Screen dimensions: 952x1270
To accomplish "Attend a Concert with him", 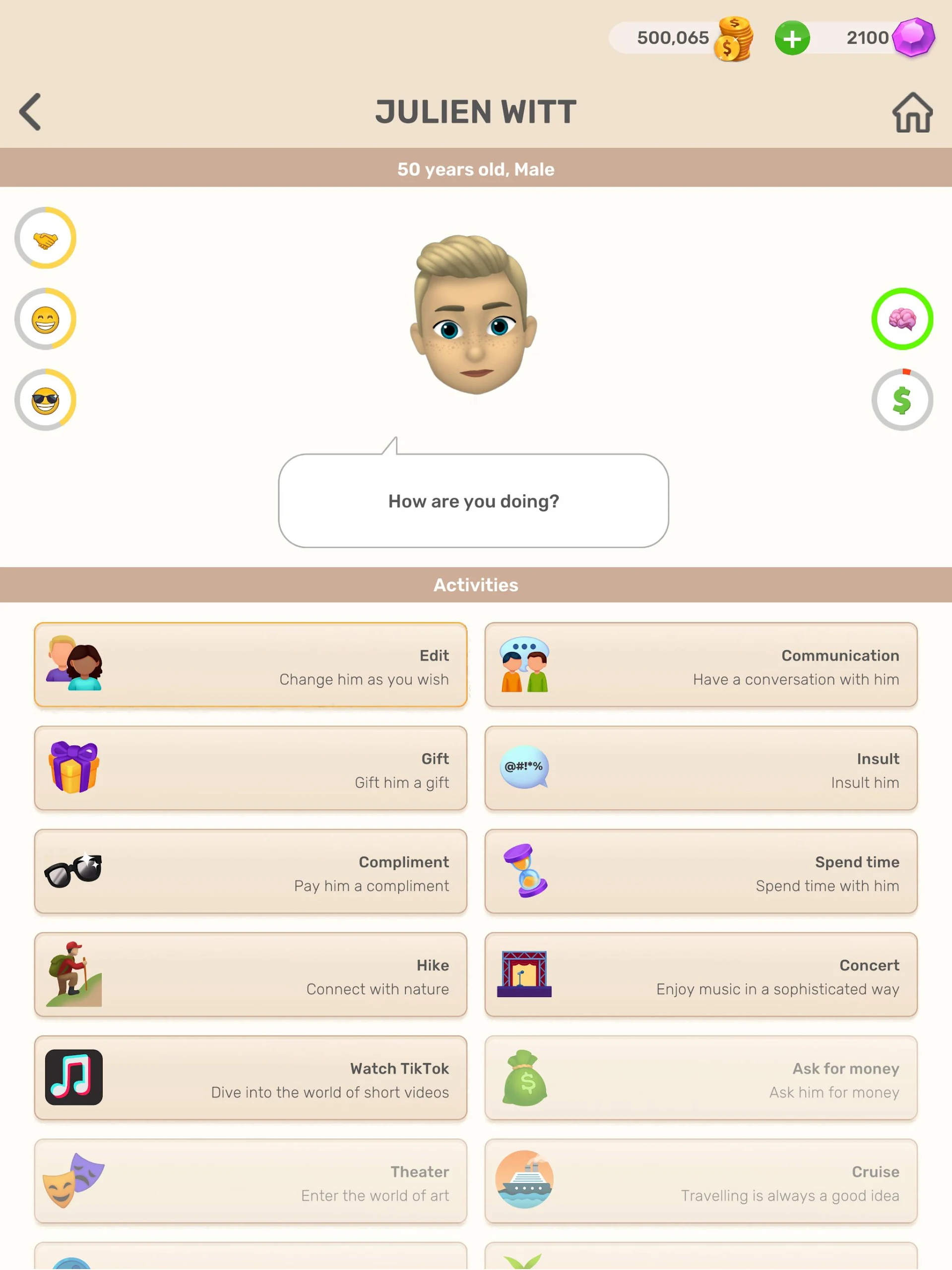I will pyautogui.click(x=700, y=975).
